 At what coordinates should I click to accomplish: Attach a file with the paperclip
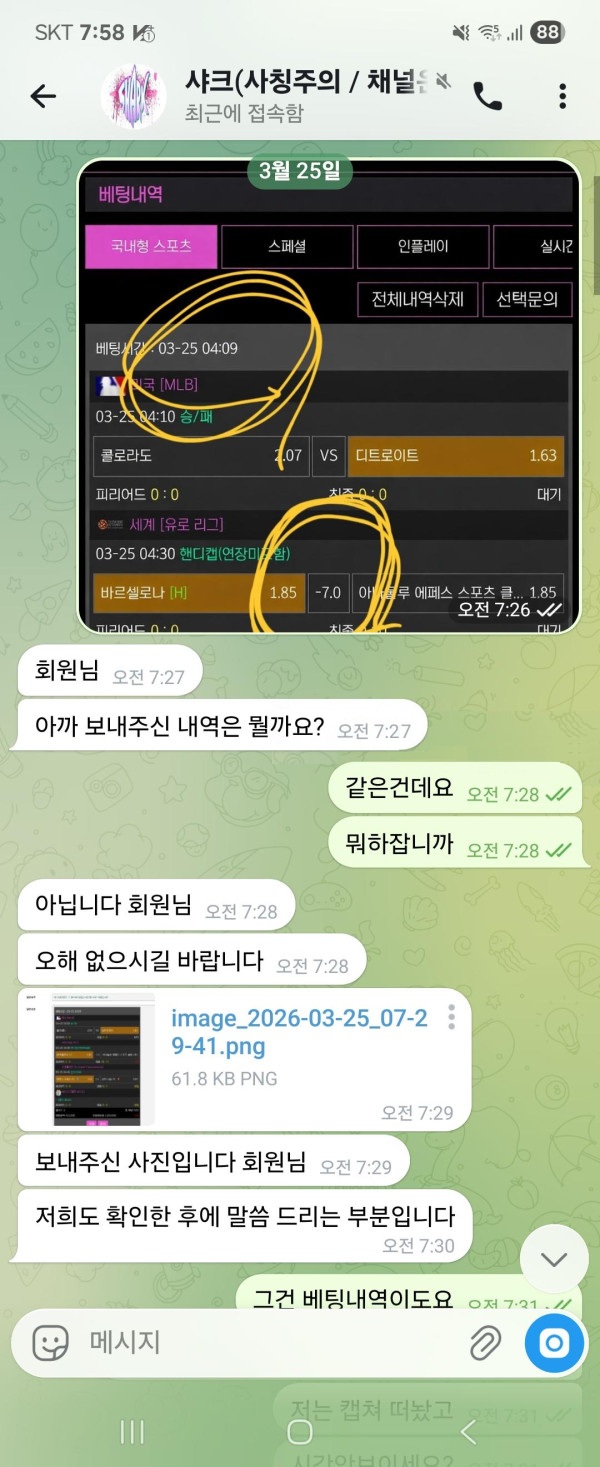pos(485,1342)
